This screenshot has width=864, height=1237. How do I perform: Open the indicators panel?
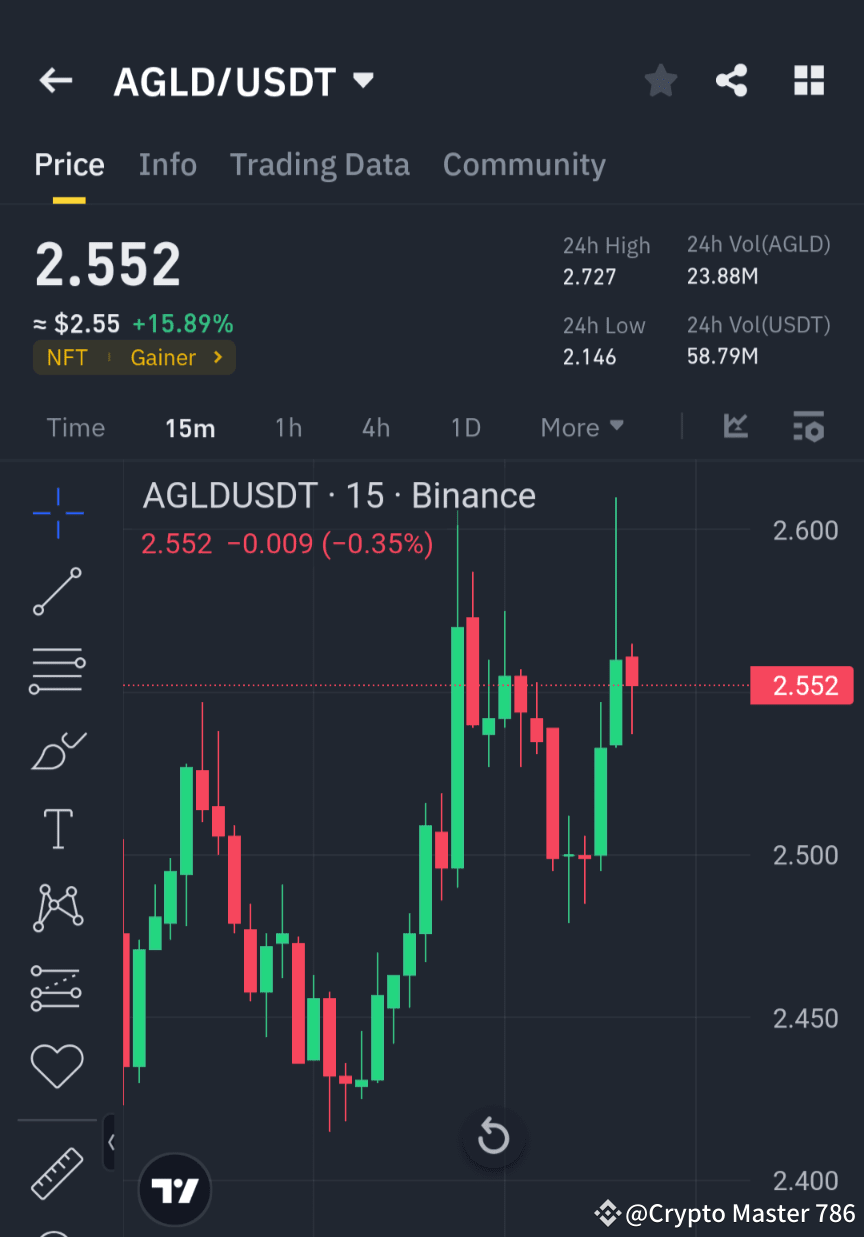[736, 427]
